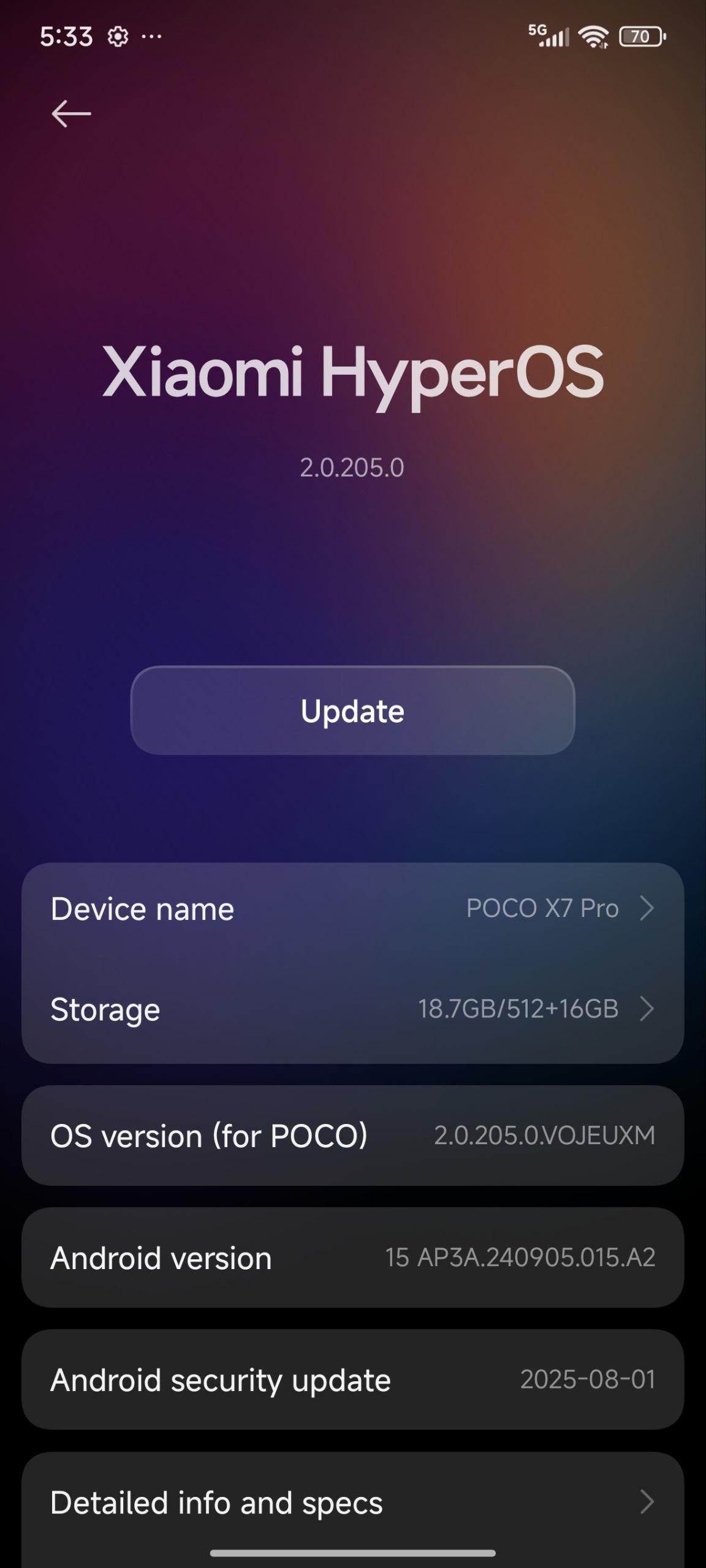706x1568 pixels.
Task: Go back using the arrow icon
Action: coord(71,114)
